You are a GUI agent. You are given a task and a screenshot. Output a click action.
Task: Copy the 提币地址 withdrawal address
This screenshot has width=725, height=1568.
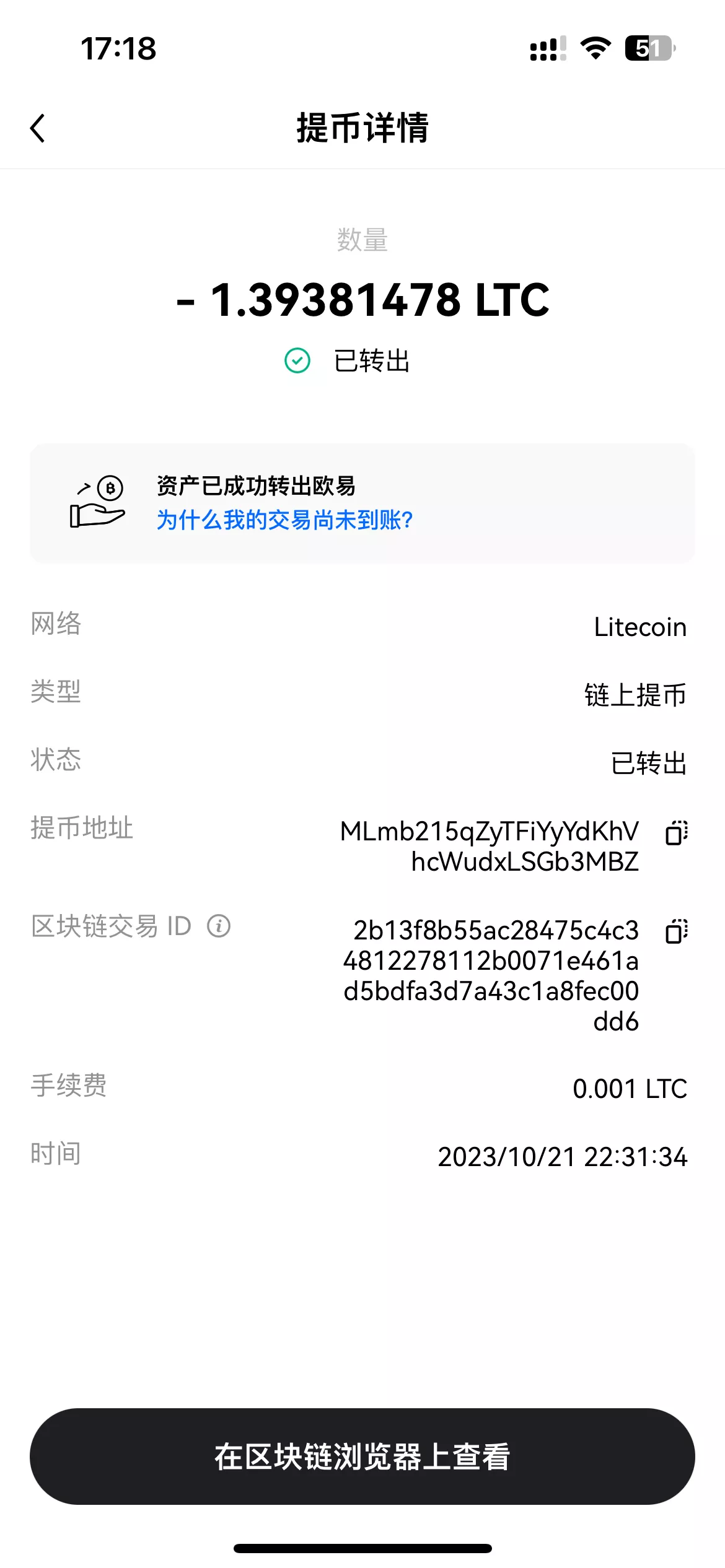676,833
